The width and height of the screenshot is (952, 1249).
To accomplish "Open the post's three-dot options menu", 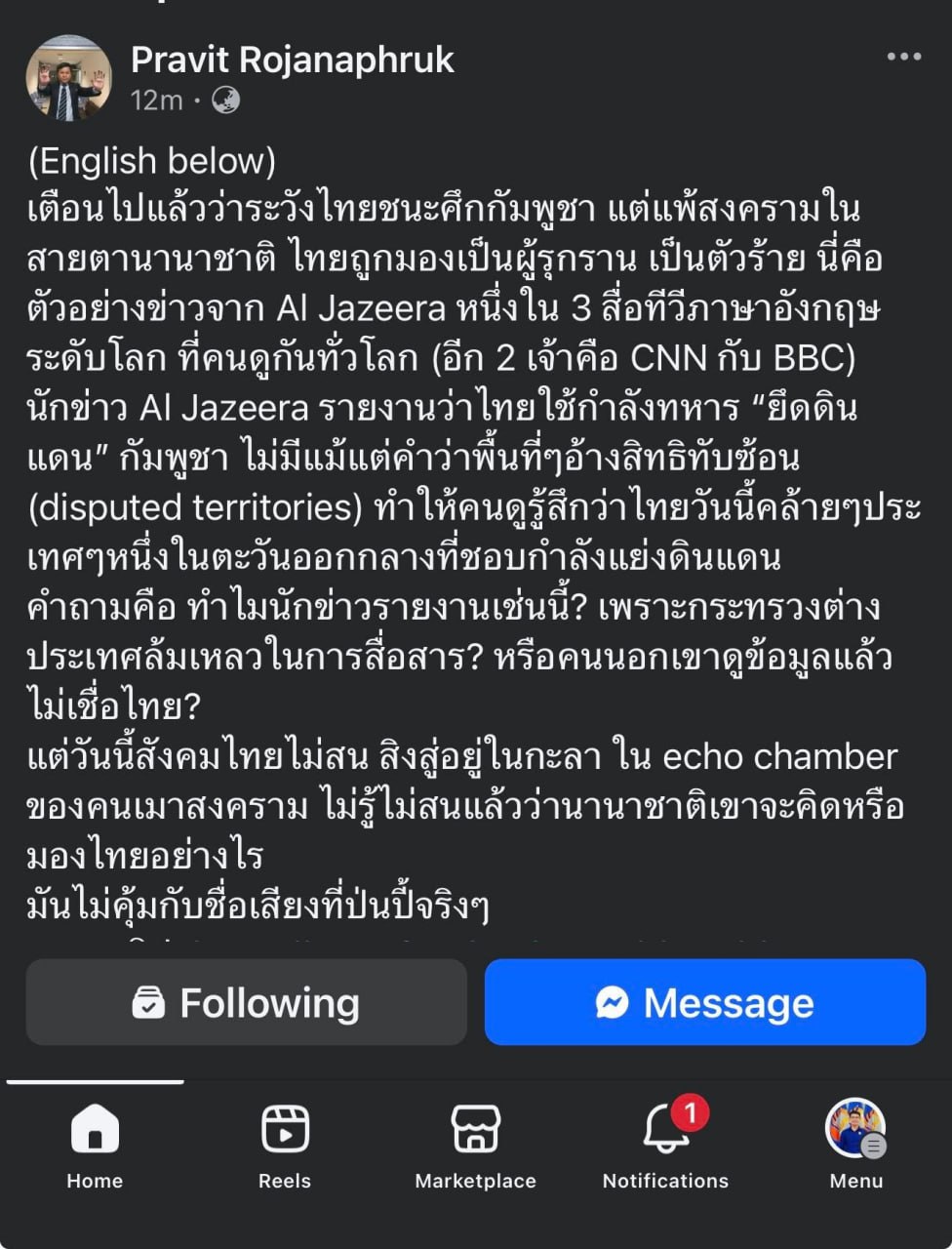I will pos(903,57).
